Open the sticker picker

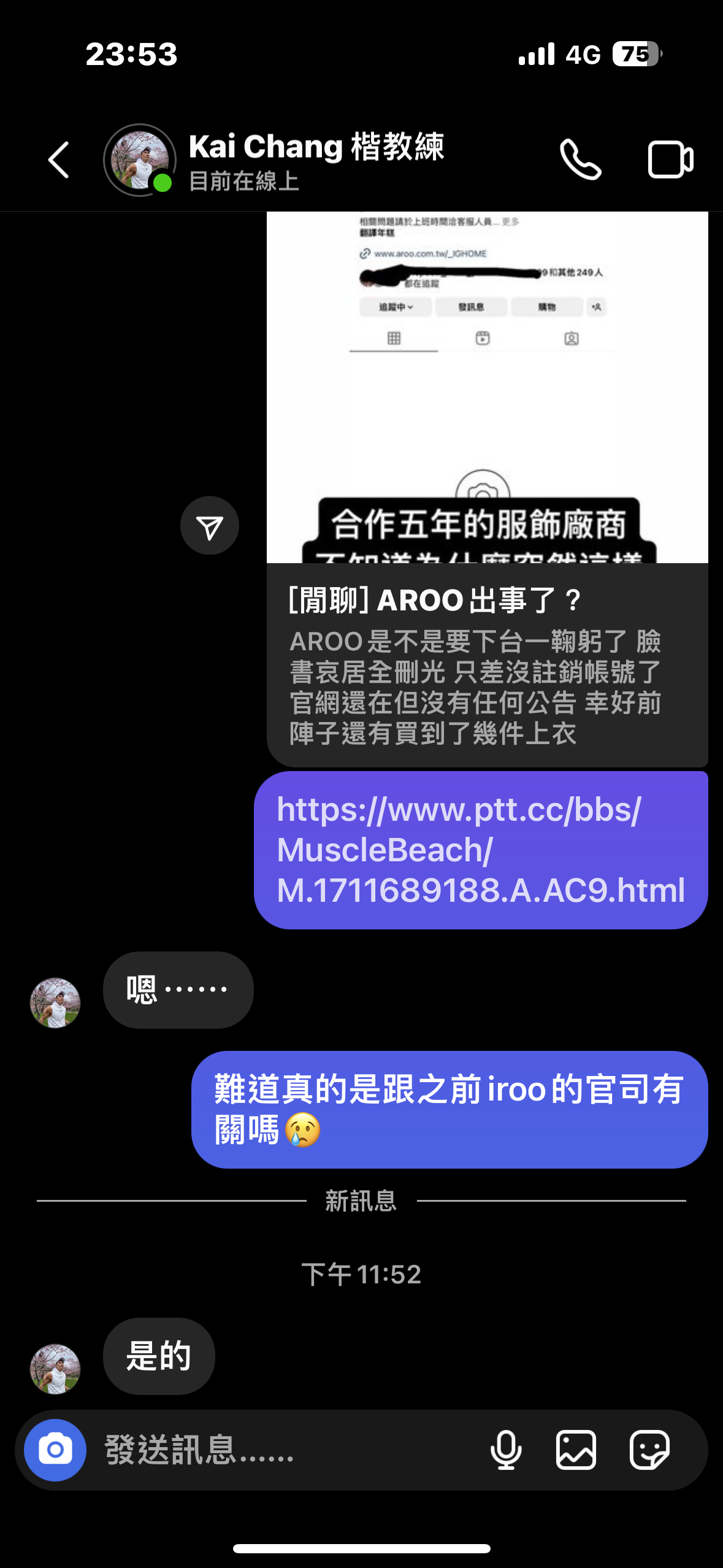(649, 1450)
